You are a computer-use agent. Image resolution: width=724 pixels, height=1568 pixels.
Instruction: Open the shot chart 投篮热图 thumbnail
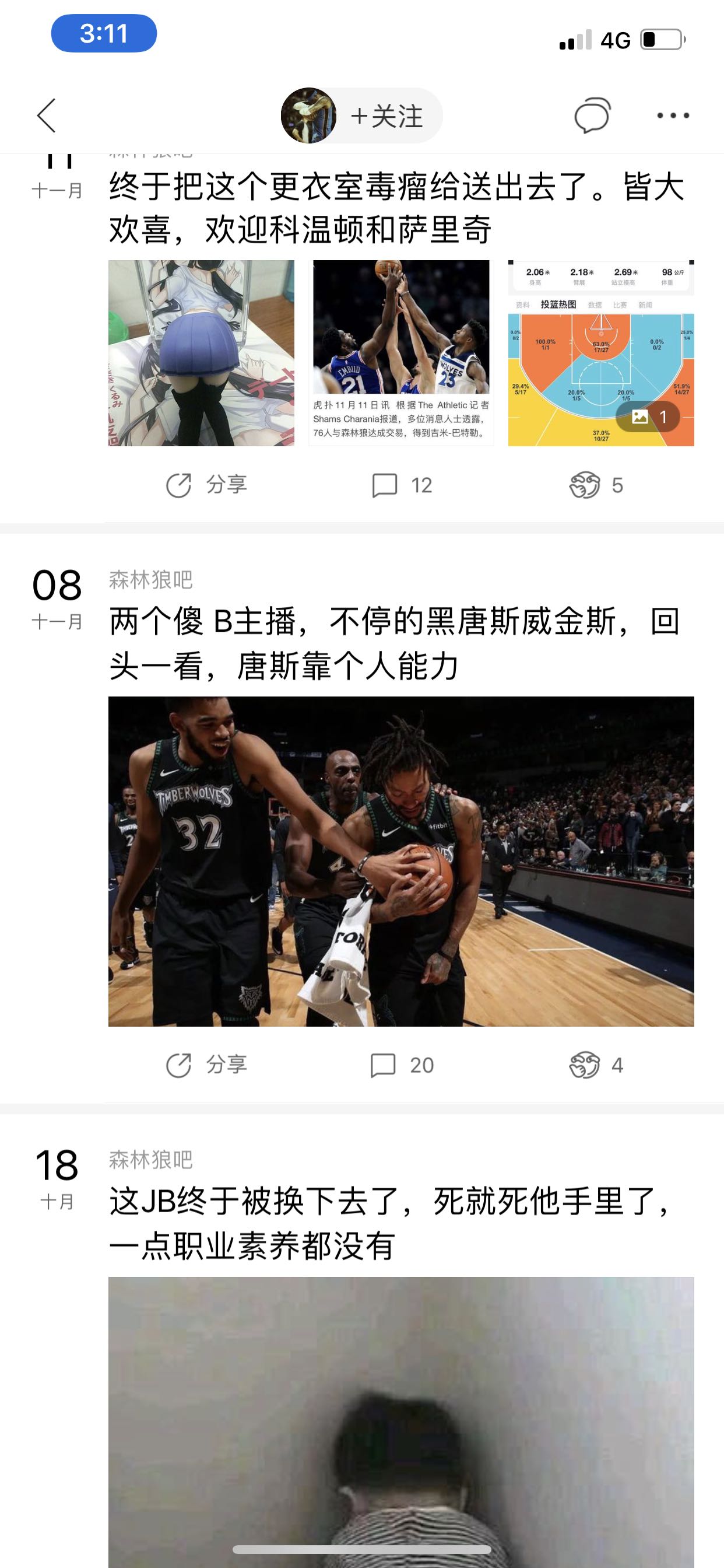click(601, 353)
